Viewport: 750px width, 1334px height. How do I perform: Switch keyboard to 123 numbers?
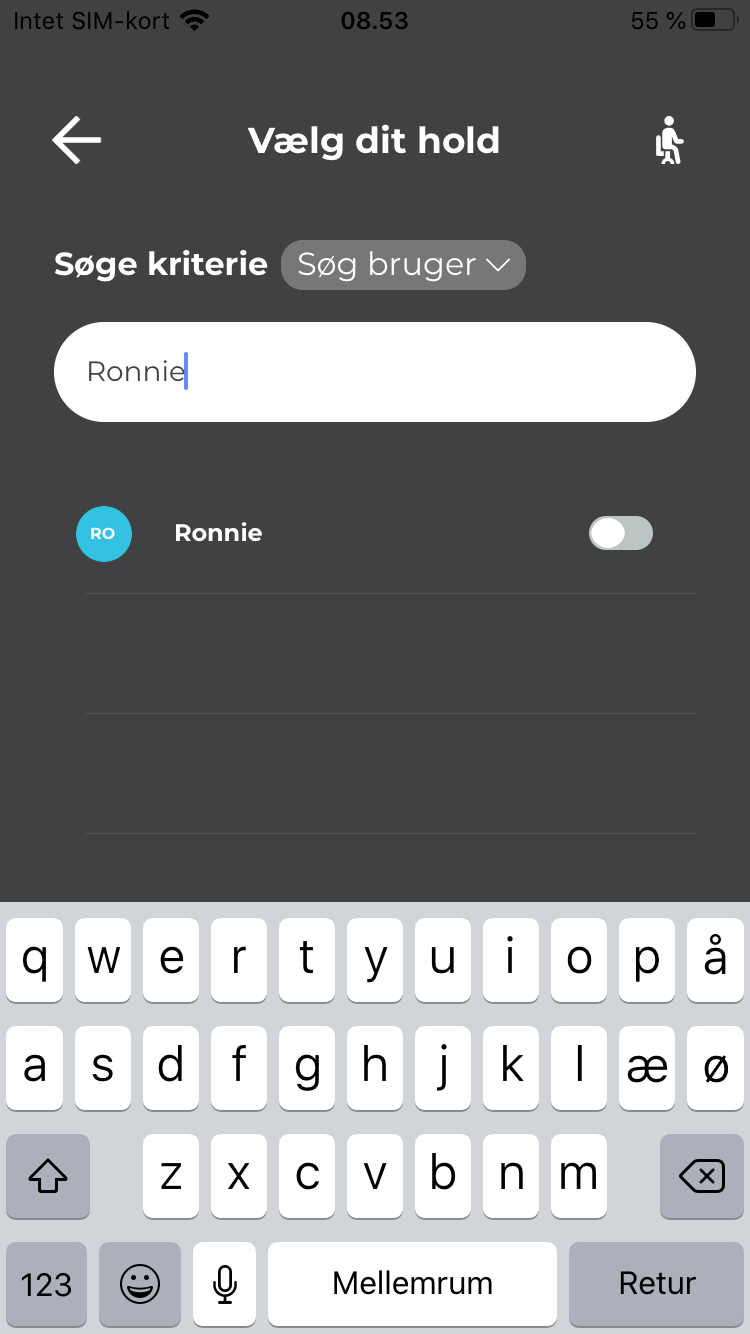pyautogui.click(x=46, y=1284)
